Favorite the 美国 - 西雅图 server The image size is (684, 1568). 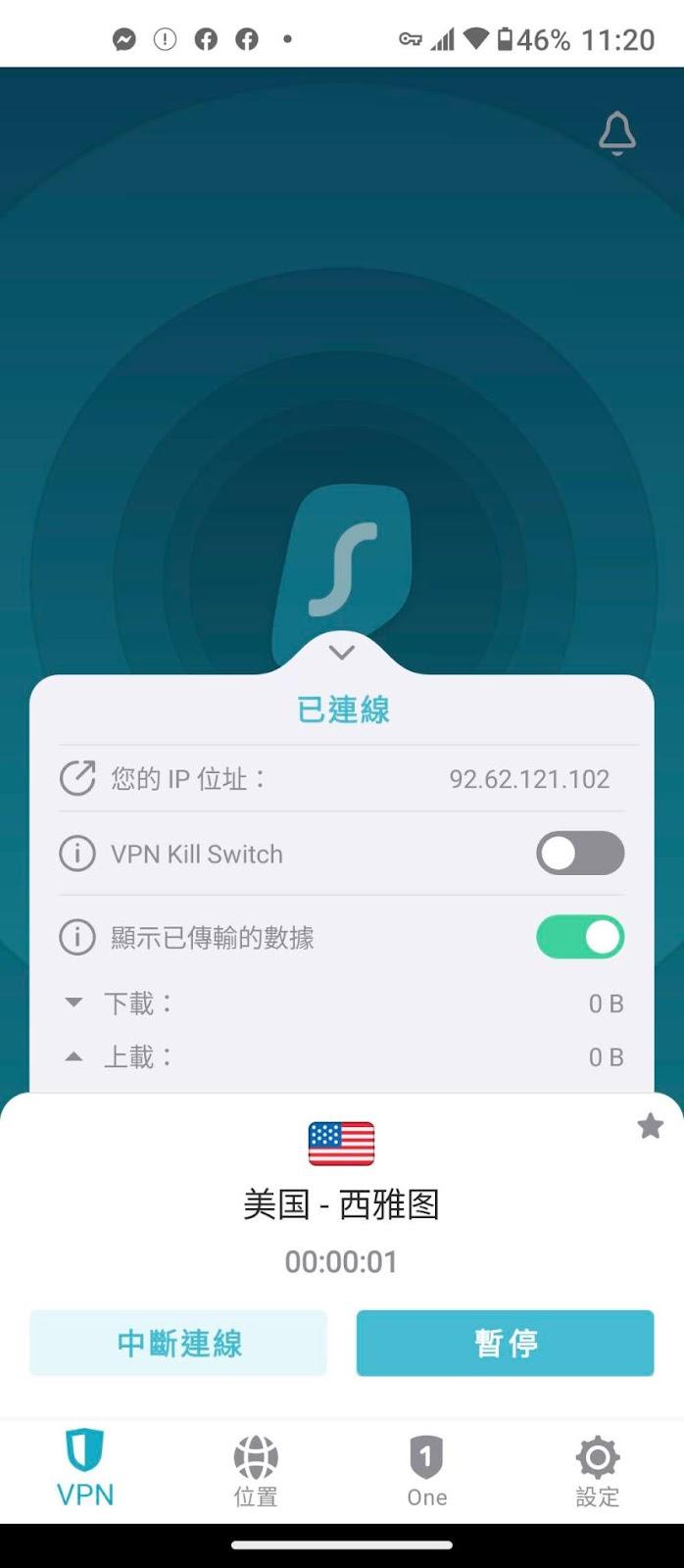tap(650, 1126)
